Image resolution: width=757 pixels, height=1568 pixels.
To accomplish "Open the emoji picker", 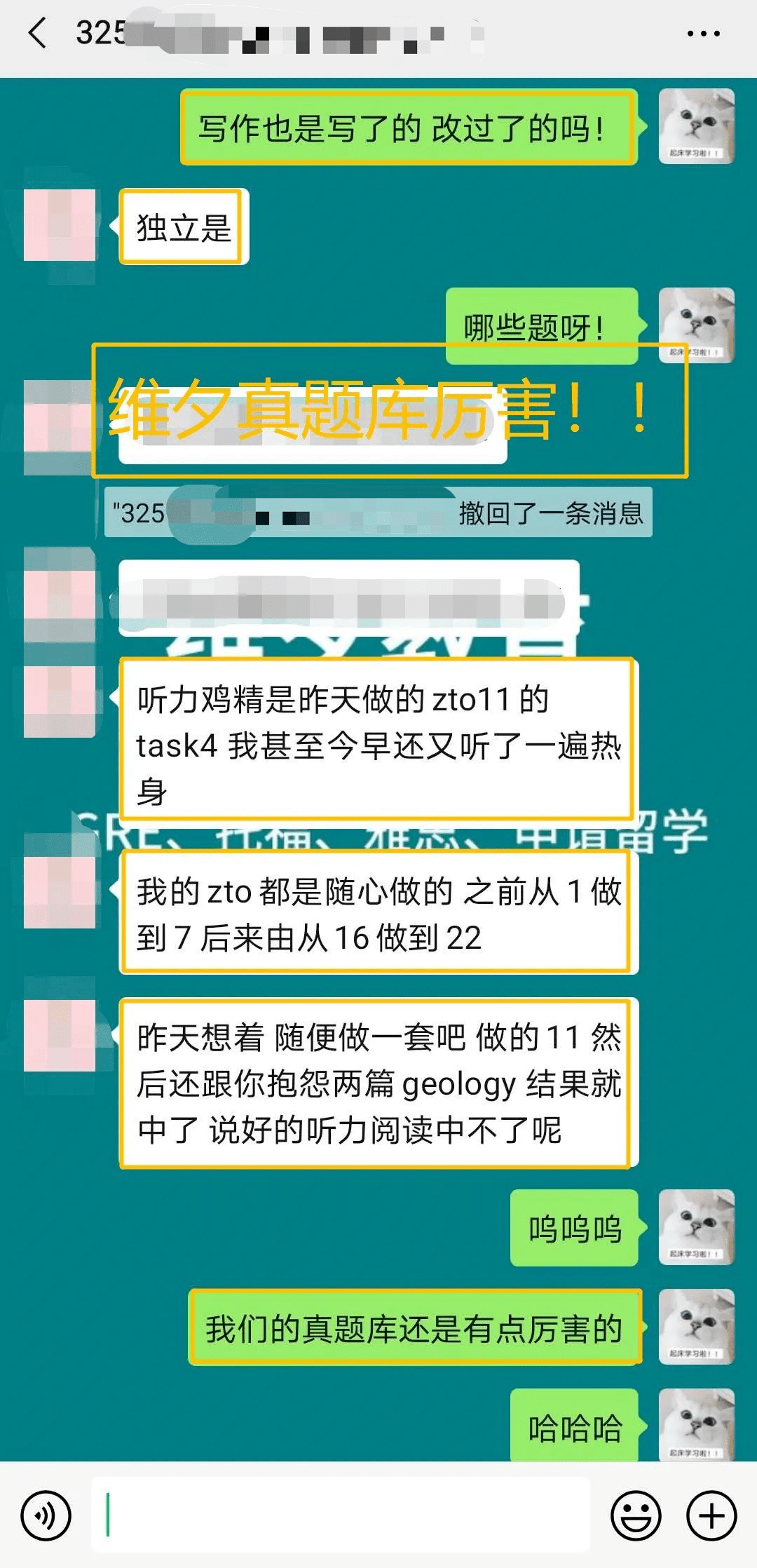I will [636, 1515].
